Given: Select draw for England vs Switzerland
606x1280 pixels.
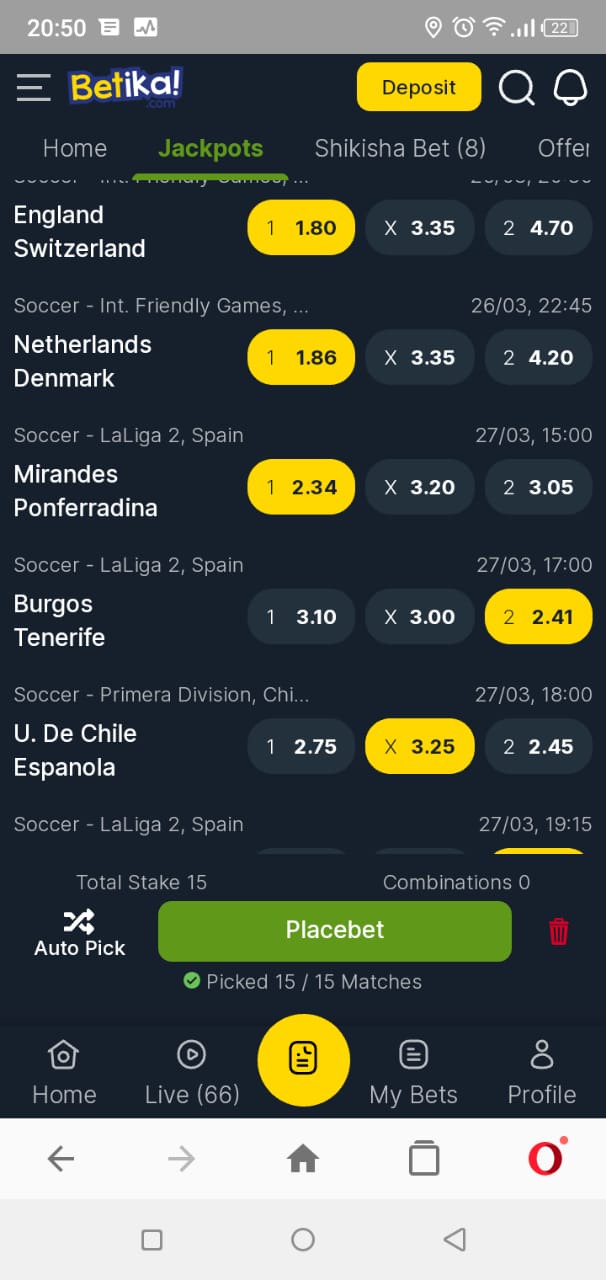Looking at the screenshot, I should pyautogui.click(x=420, y=228).
